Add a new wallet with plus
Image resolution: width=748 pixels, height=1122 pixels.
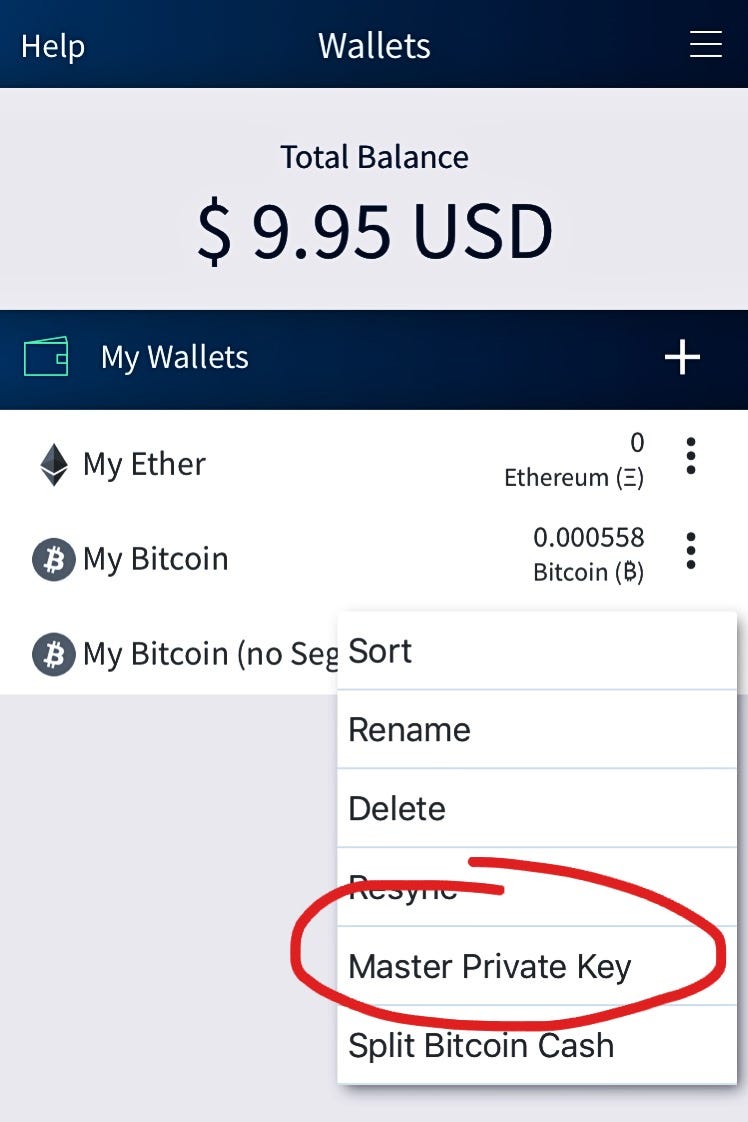click(x=682, y=357)
